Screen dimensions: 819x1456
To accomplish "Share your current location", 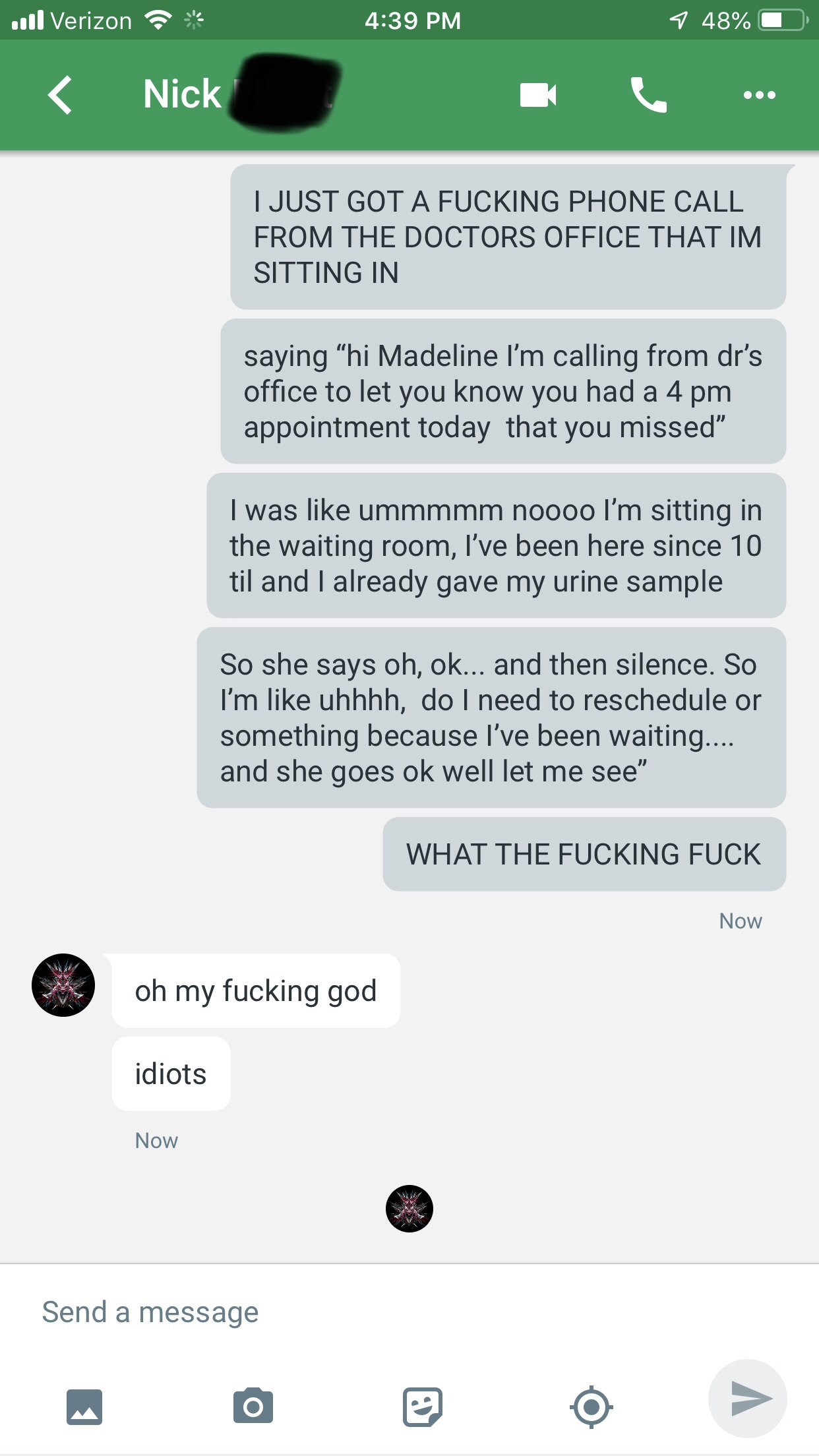I will [x=591, y=1407].
